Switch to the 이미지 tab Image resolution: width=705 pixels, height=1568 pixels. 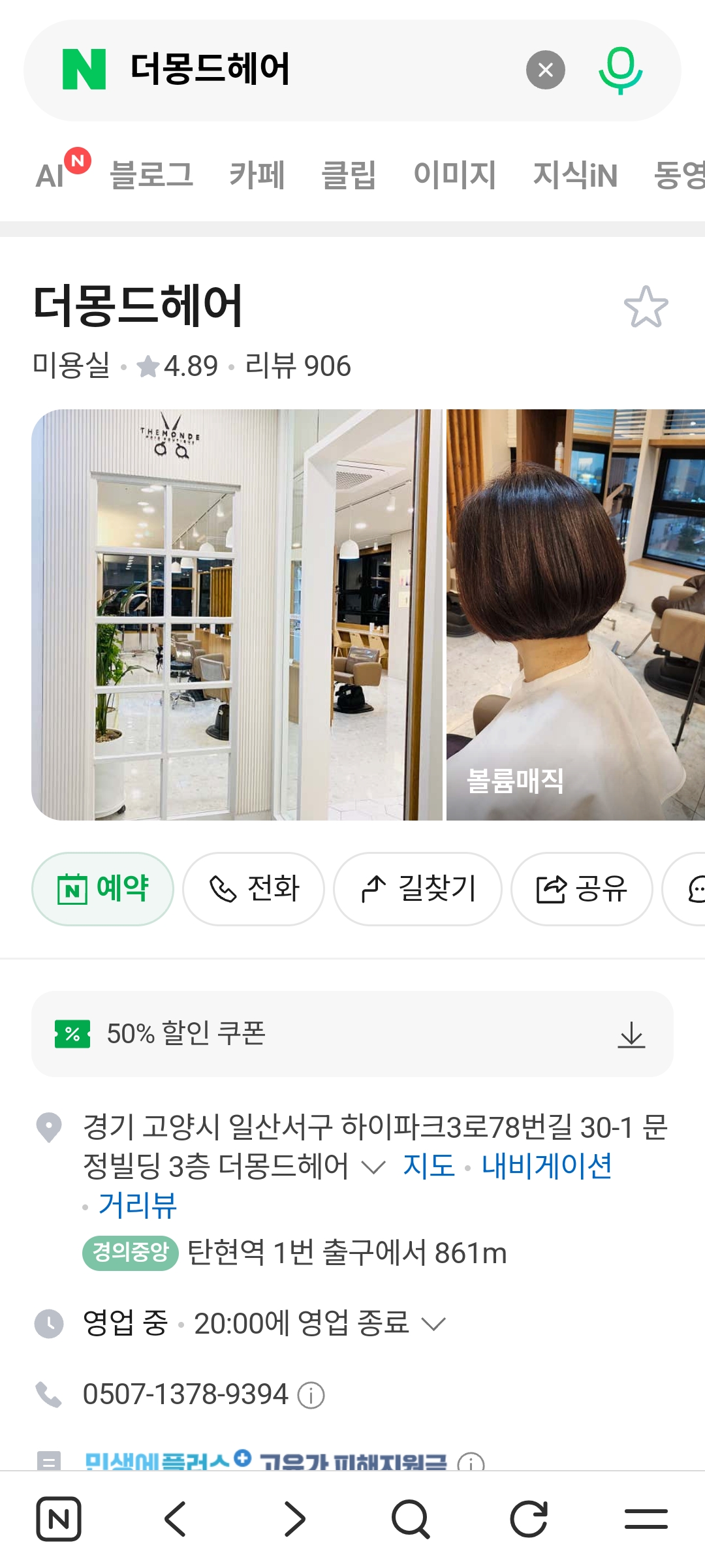(455, 175)
